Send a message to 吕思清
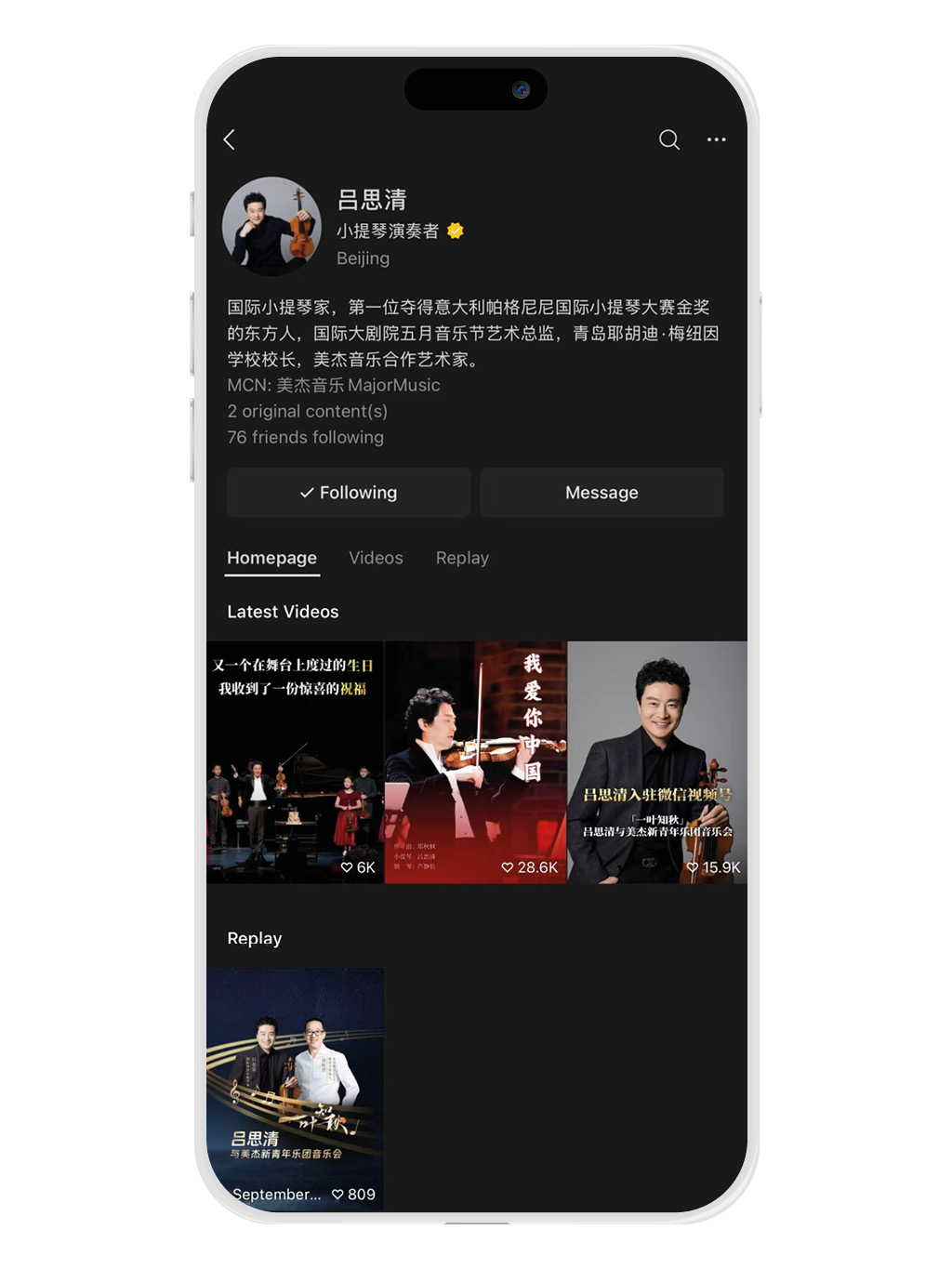The height and width of the screenshot is (1269, 952). 602,493
